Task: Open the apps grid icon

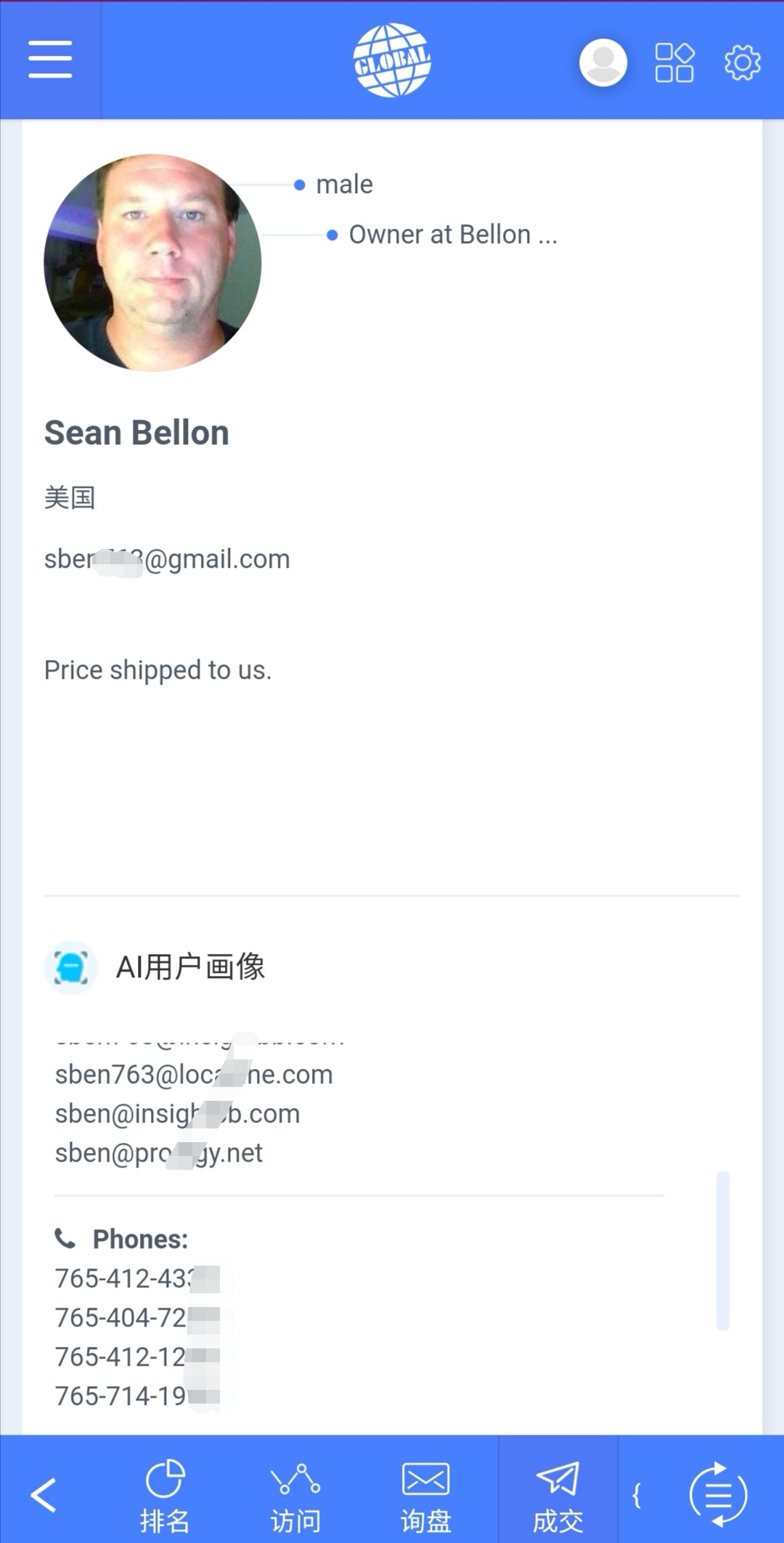Action: [x=674, y=62]
